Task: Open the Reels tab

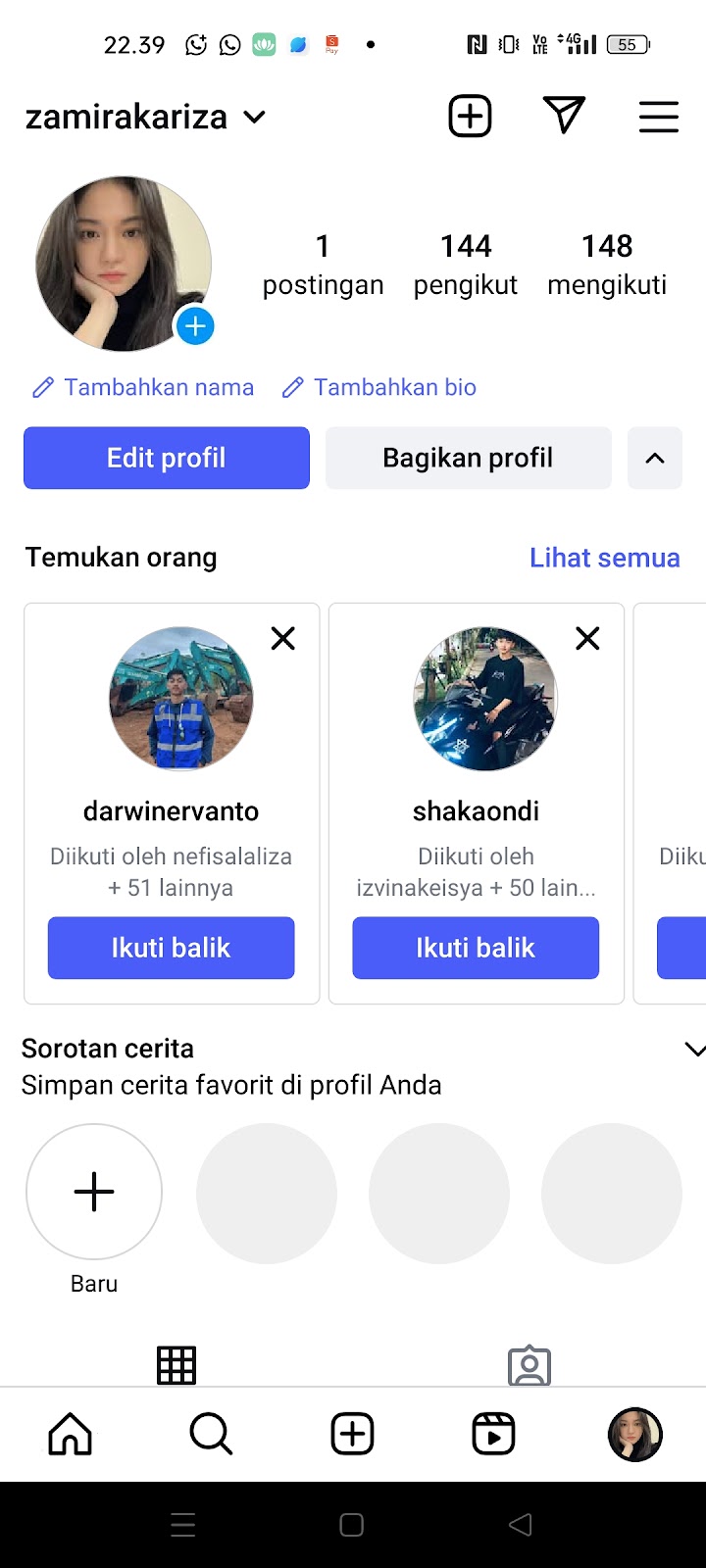Action: 493,1434
